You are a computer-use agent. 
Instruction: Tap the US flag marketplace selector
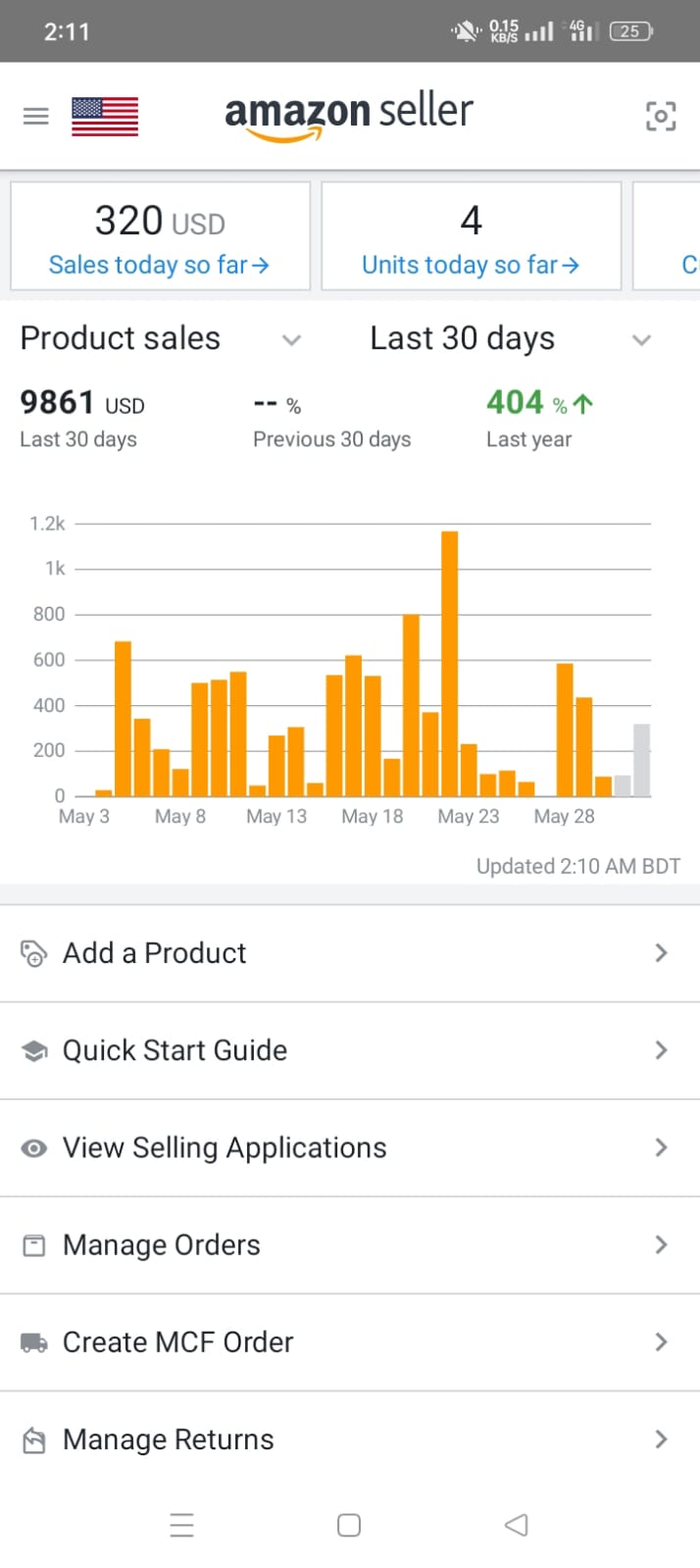click(105, 117)
